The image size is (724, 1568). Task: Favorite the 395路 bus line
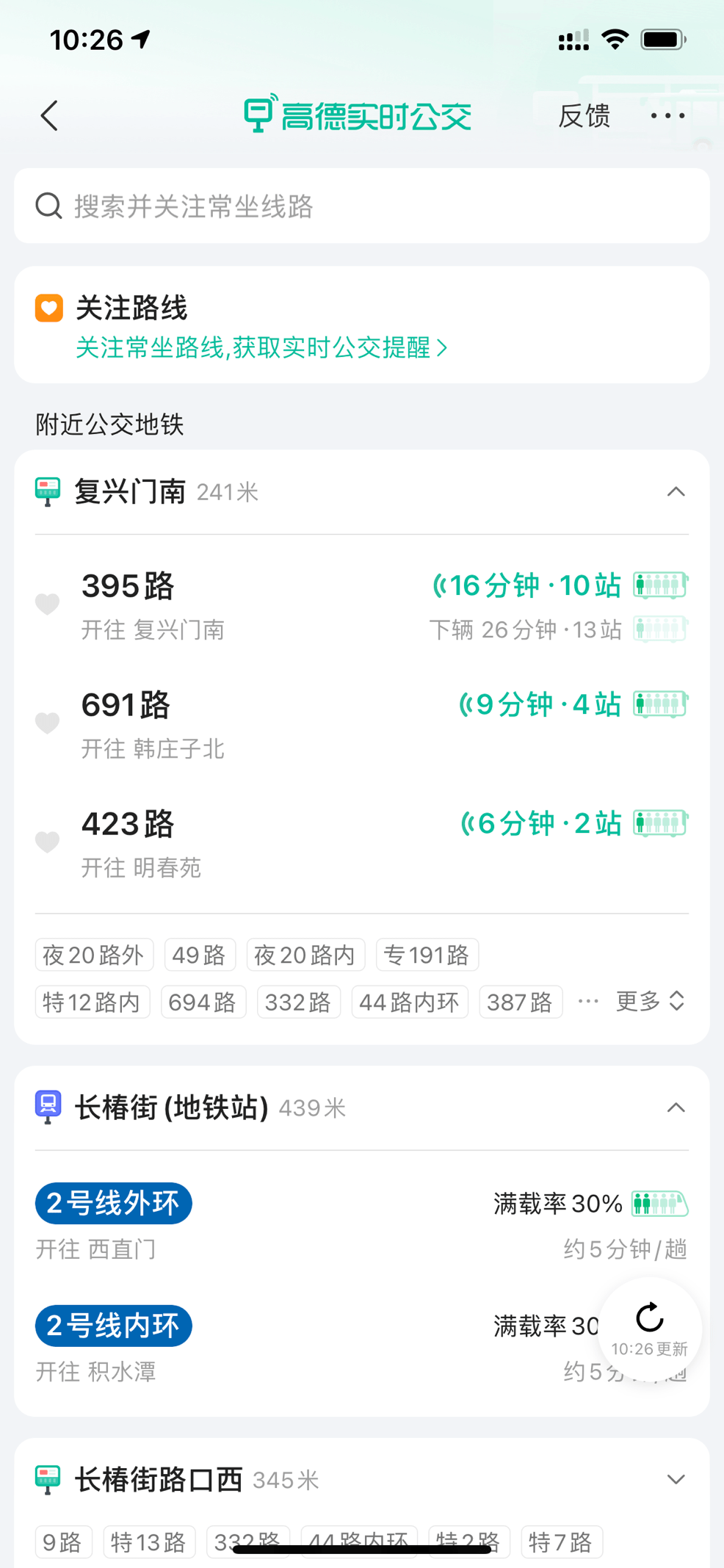tap(48, 604)
